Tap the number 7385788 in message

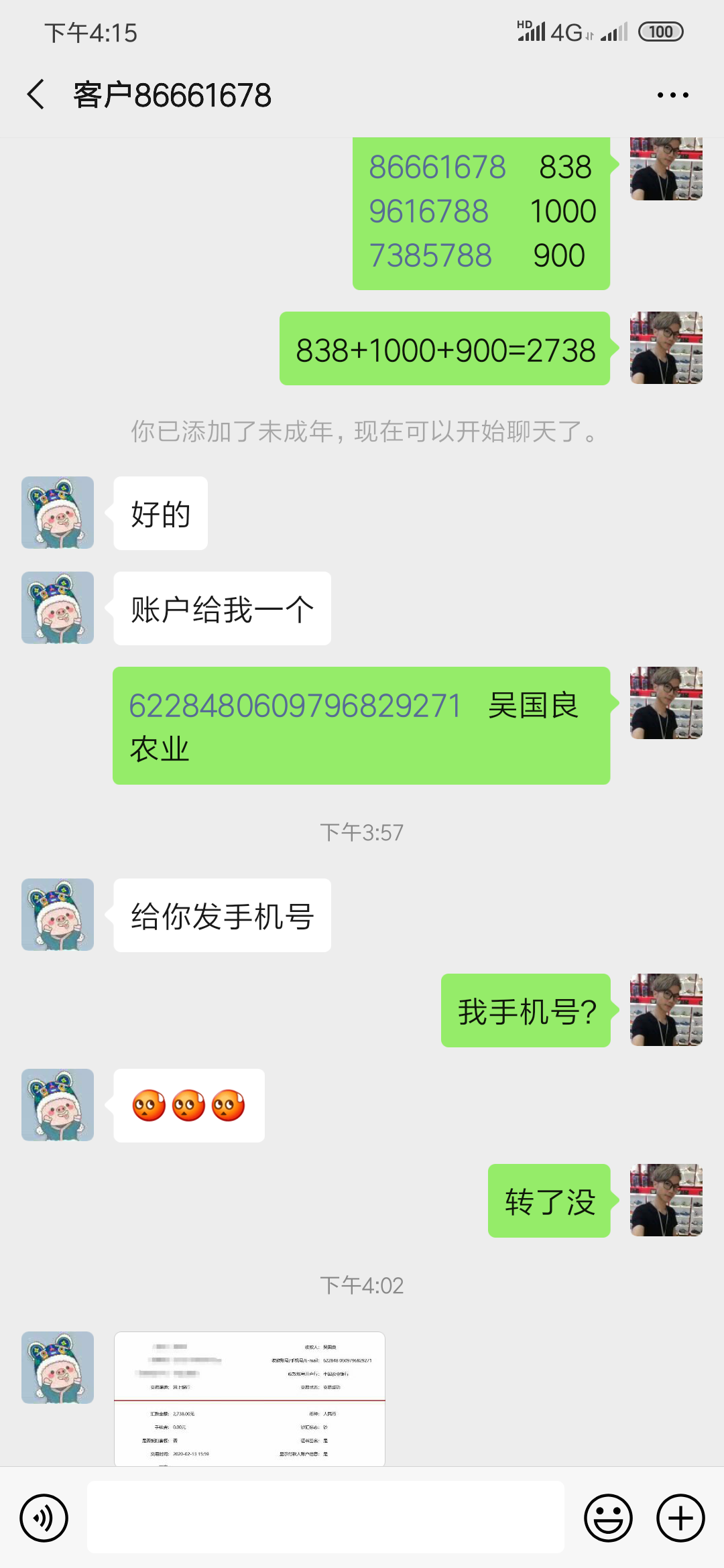click(430, 255)
